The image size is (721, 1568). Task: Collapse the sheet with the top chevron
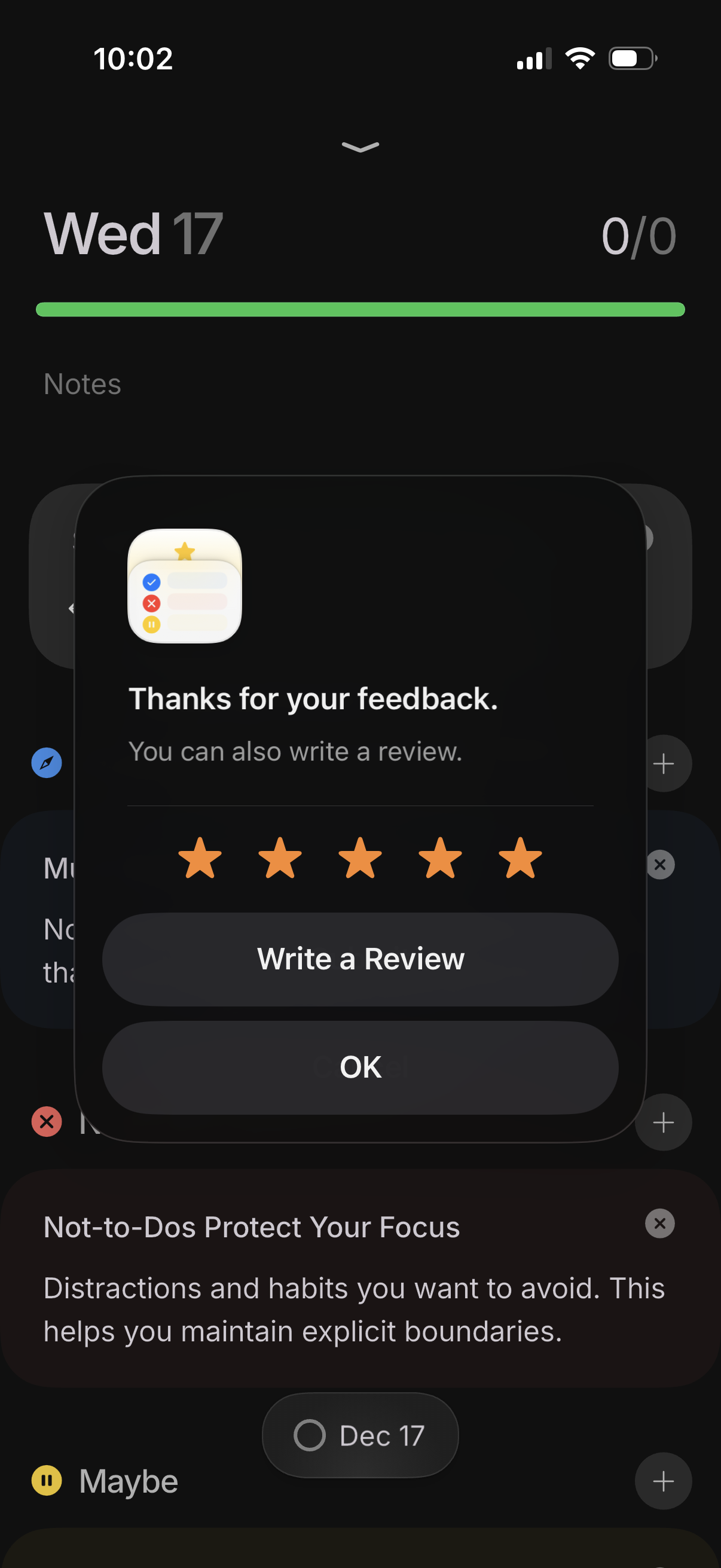pos(360,148)
